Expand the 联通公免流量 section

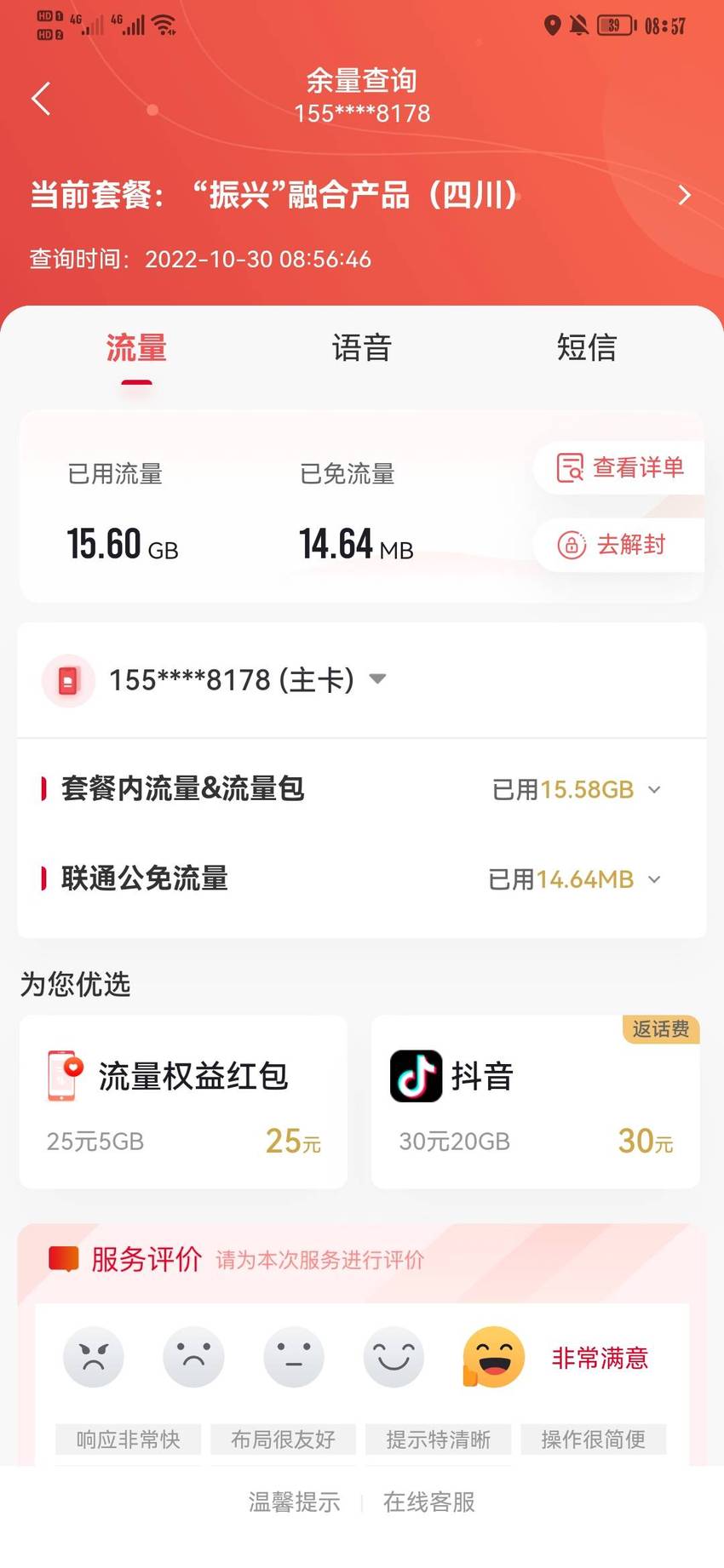(x=362, y=878)
